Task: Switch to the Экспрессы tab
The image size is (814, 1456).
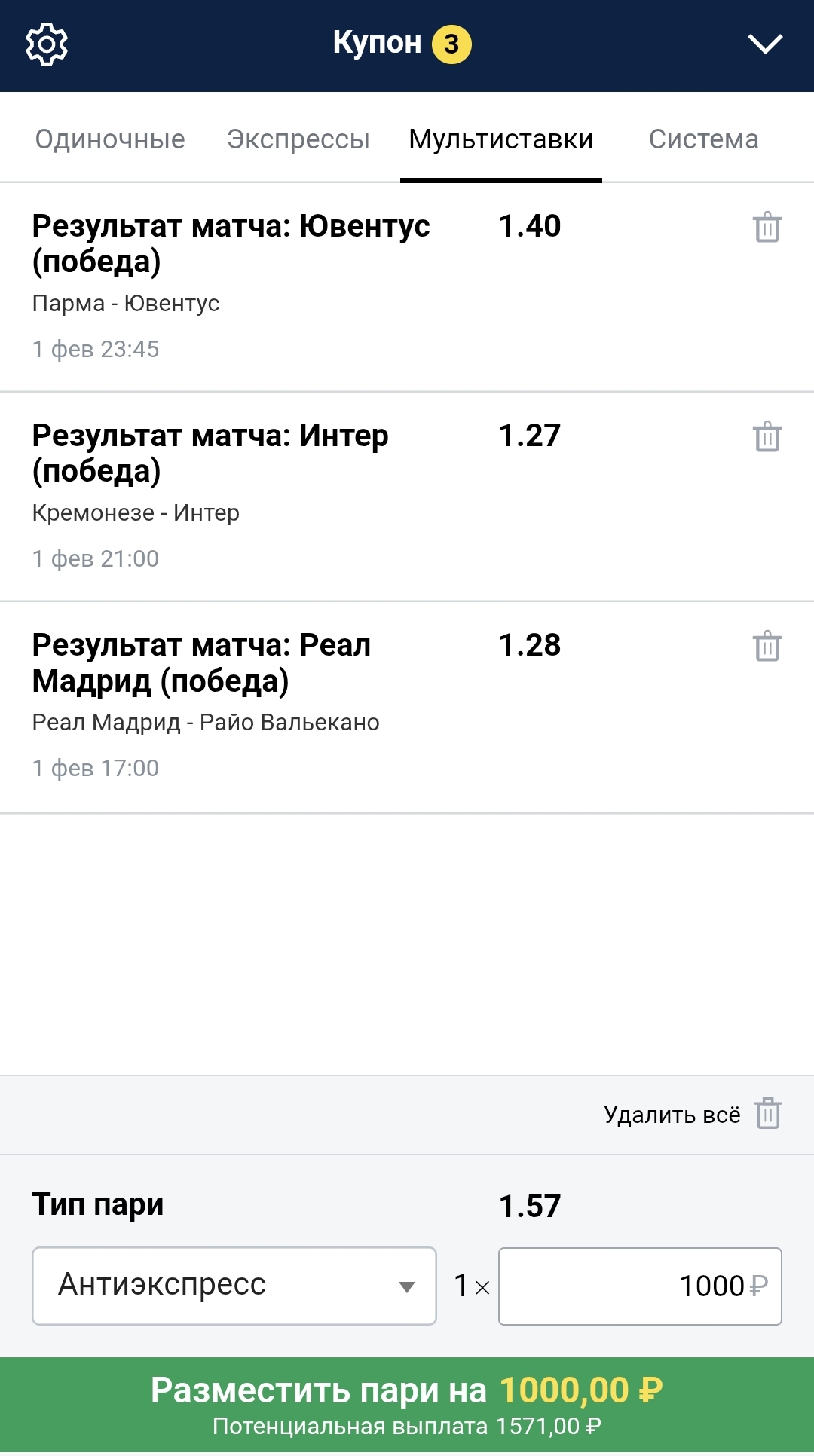Action: [298, 139]
